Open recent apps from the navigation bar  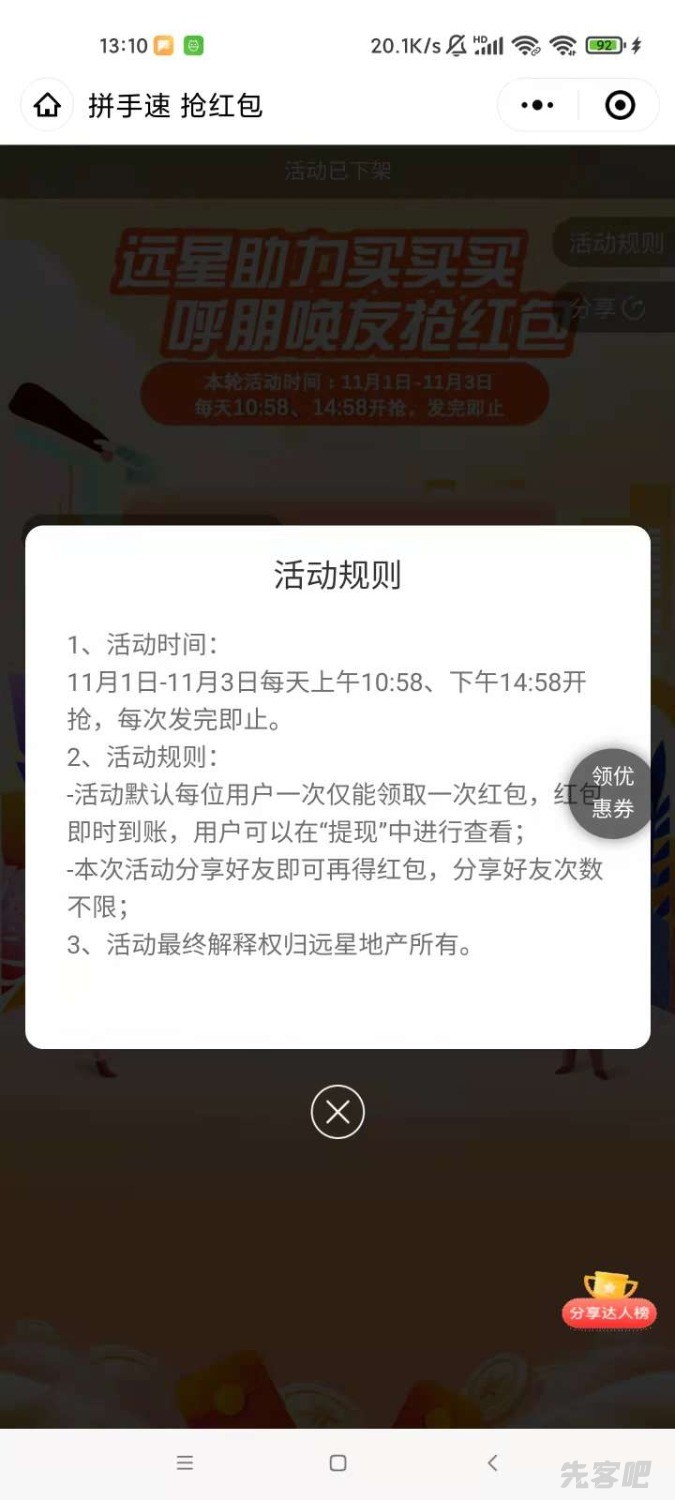coord(185,1463)
